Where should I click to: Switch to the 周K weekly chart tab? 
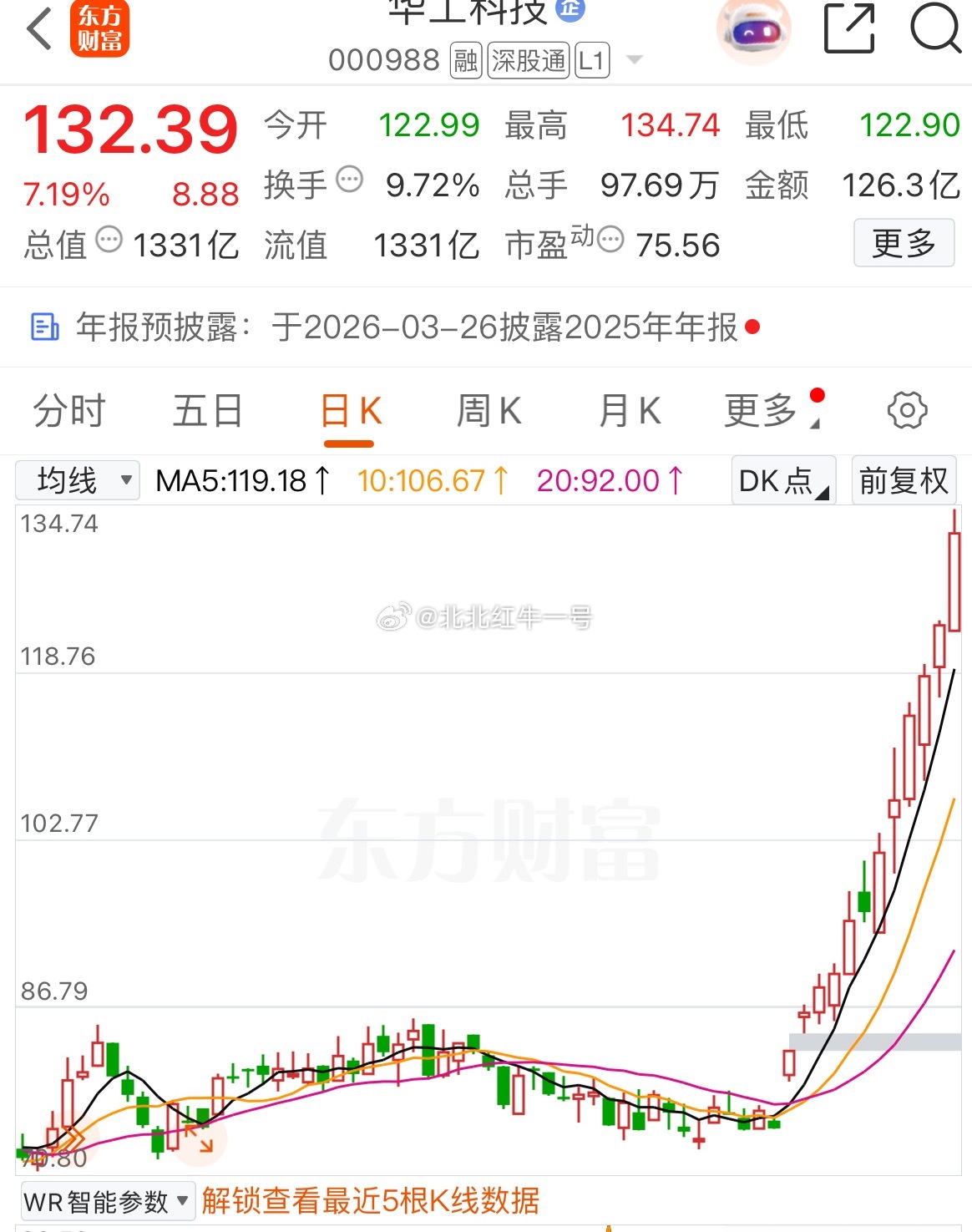[x=489, y=410]
